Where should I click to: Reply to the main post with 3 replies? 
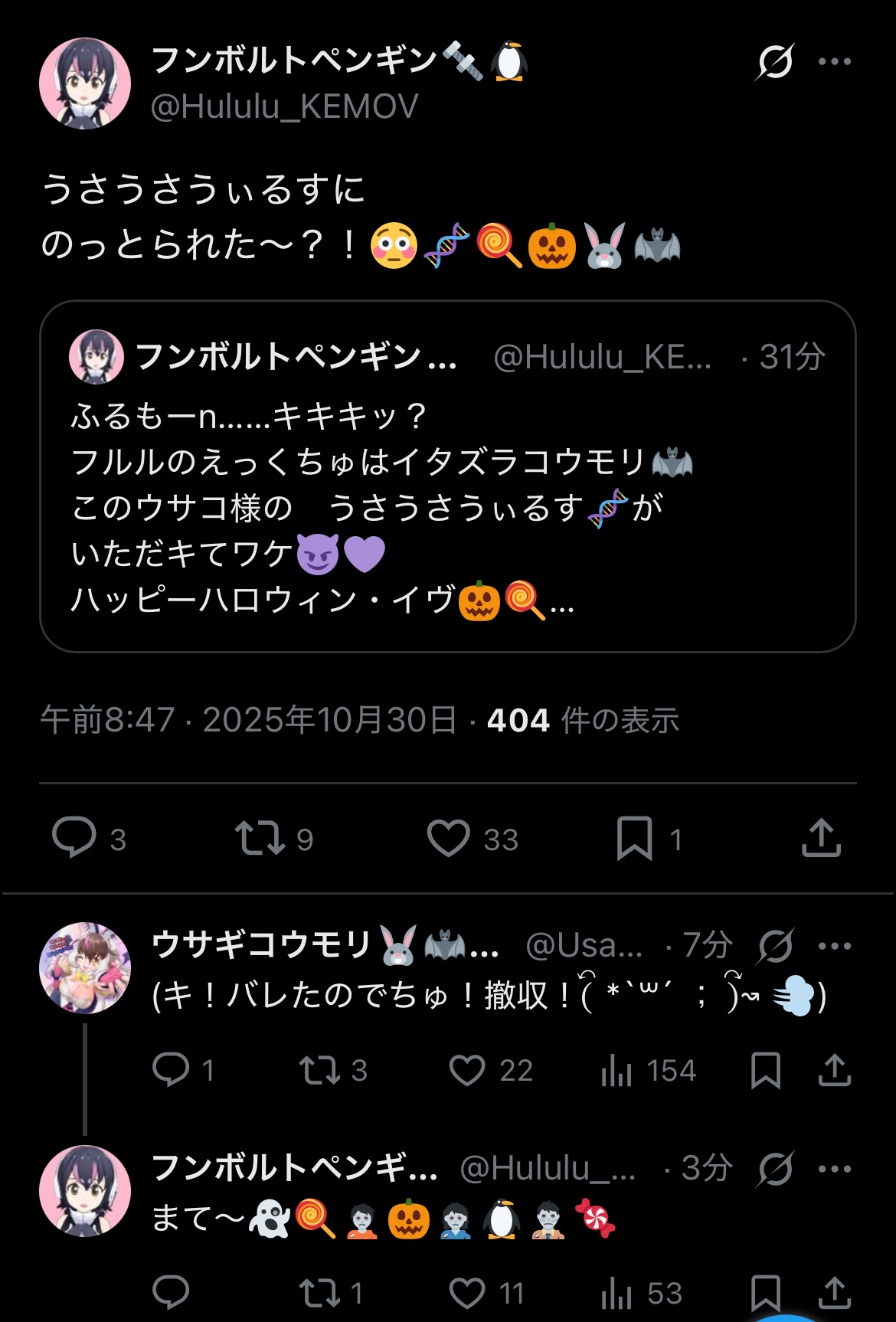pos(74,837)
